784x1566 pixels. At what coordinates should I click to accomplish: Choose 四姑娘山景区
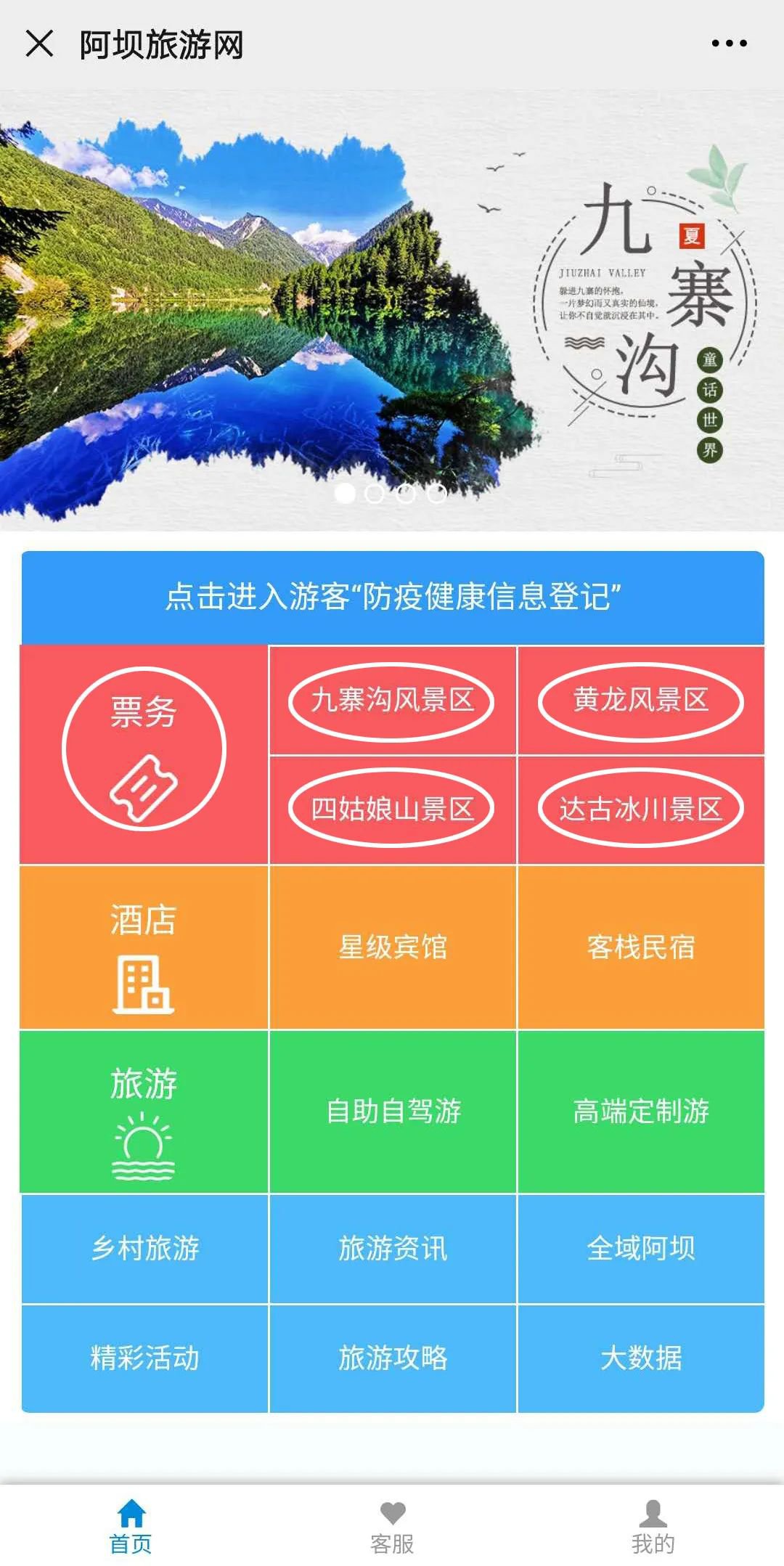(x=392, y=809)
